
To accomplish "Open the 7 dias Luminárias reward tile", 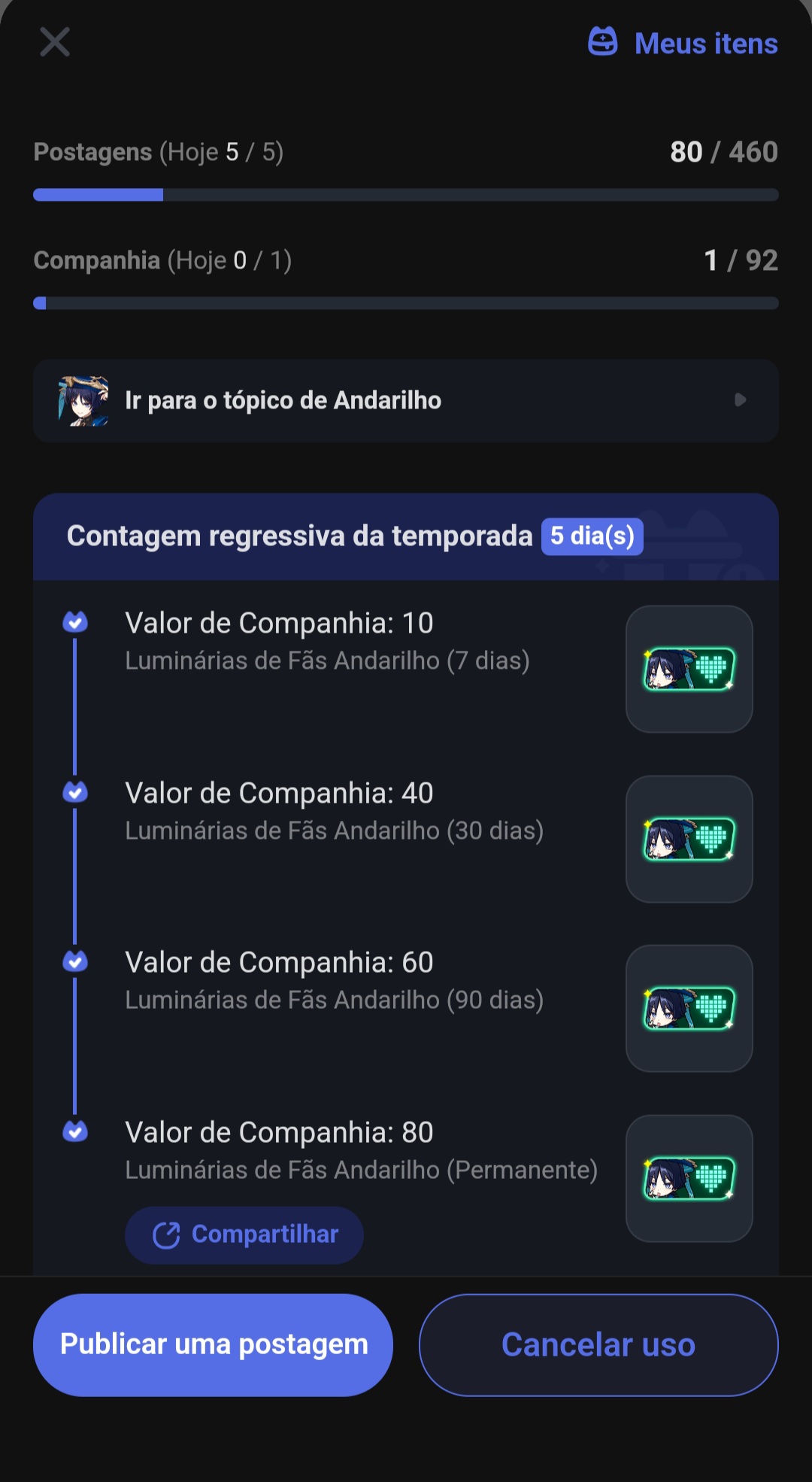I will 689,669.
